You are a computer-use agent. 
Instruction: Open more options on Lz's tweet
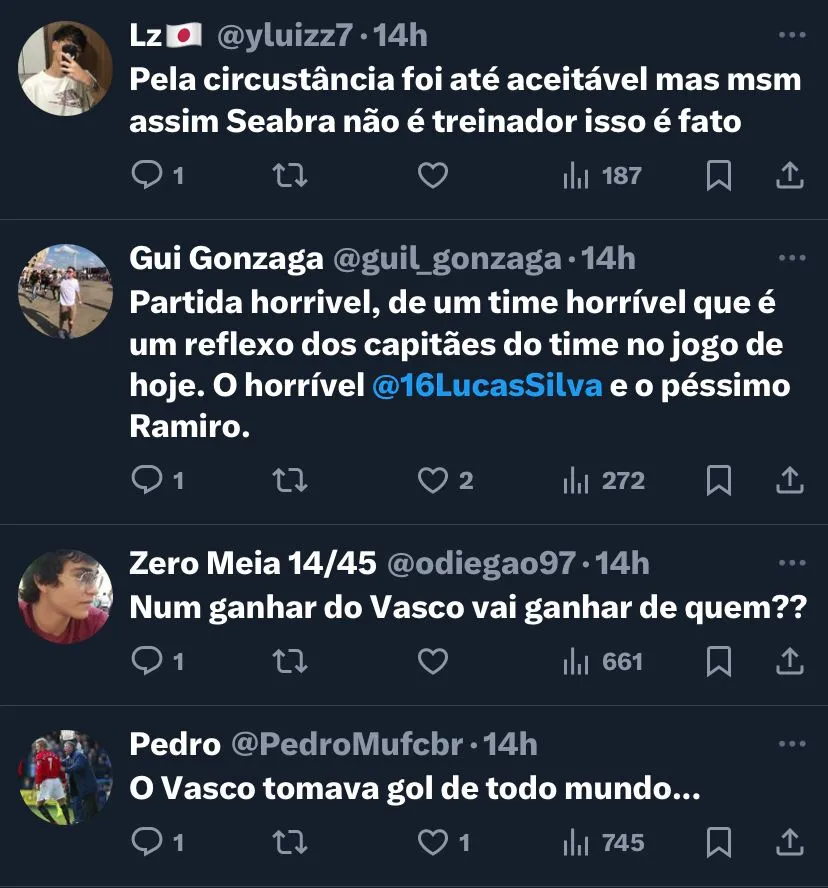[791, 36]
